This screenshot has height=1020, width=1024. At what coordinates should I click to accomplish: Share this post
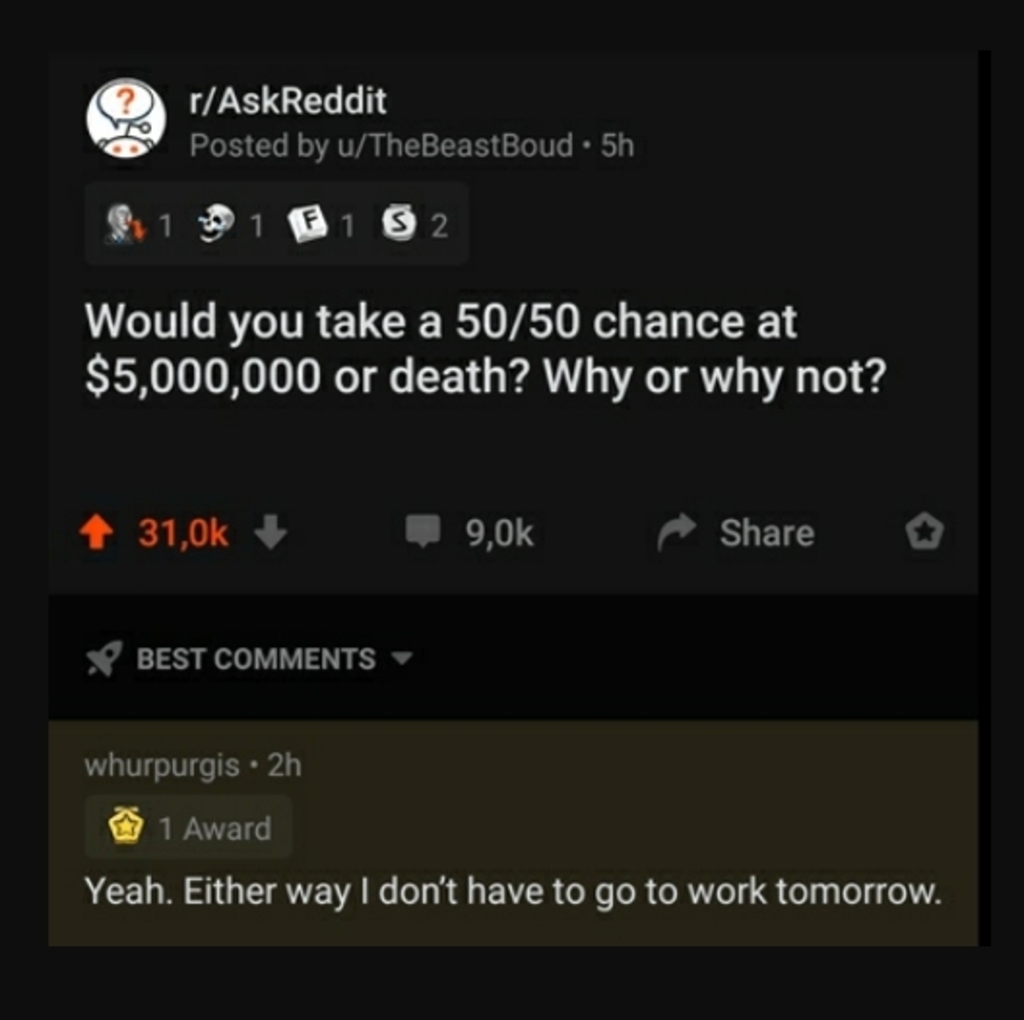coord(737,533)
